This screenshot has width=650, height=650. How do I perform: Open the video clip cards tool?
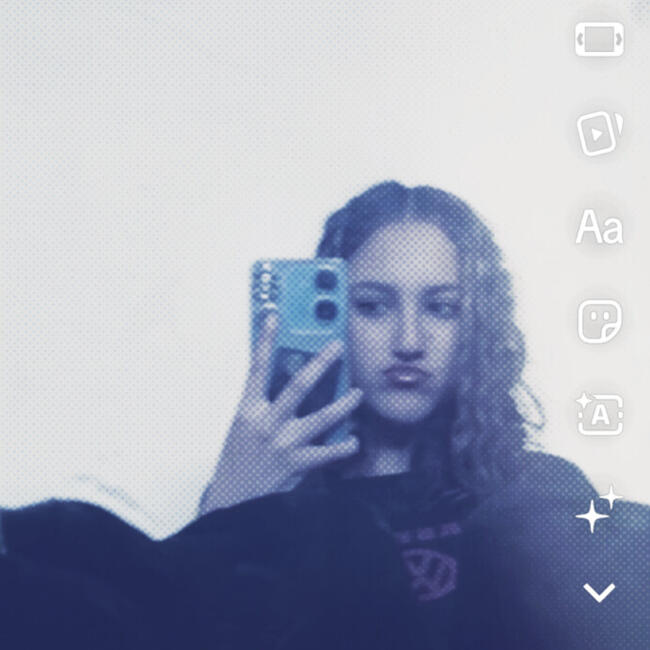coord(599,133)
